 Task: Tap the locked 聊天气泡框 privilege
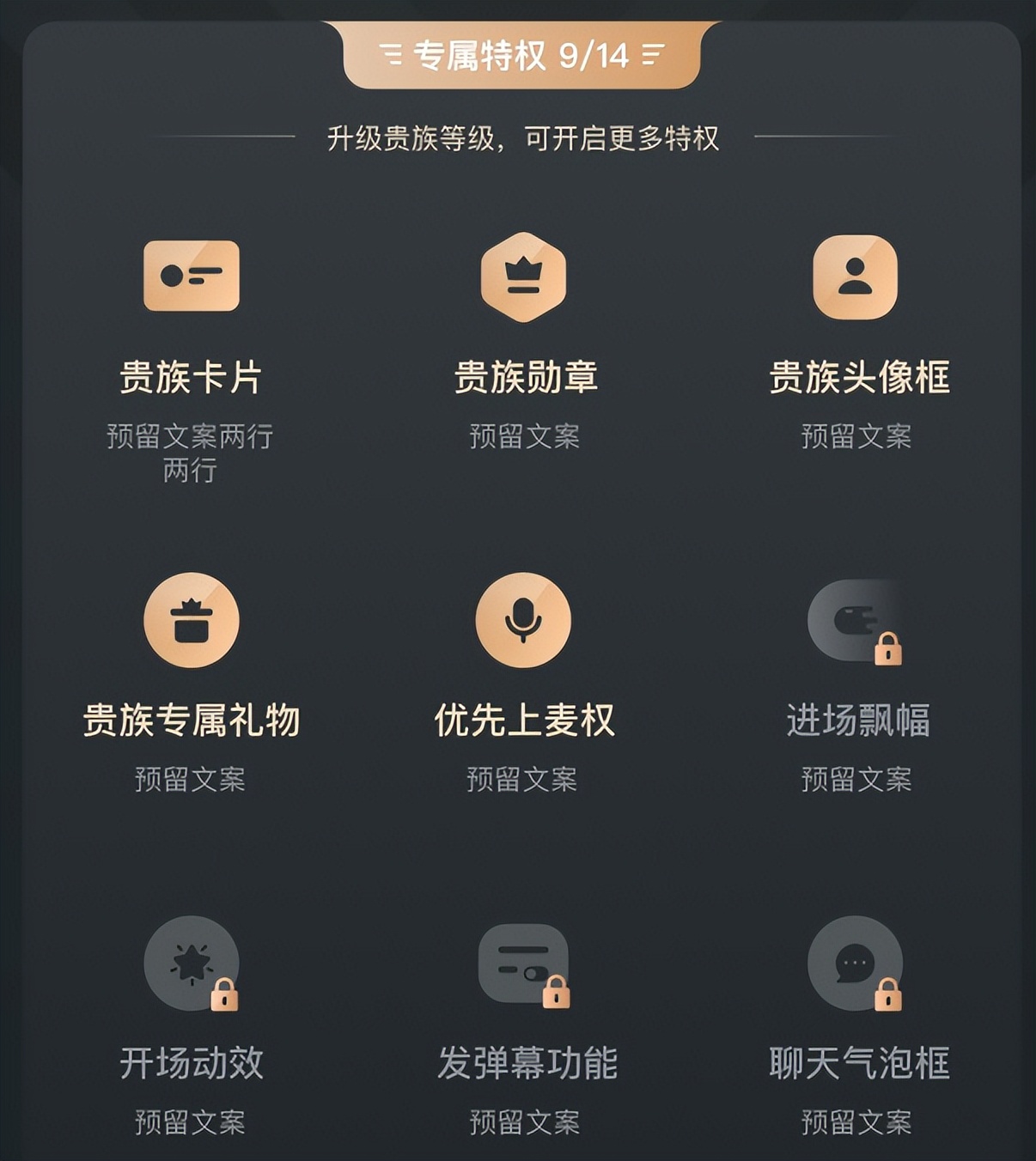pos(855,963)
